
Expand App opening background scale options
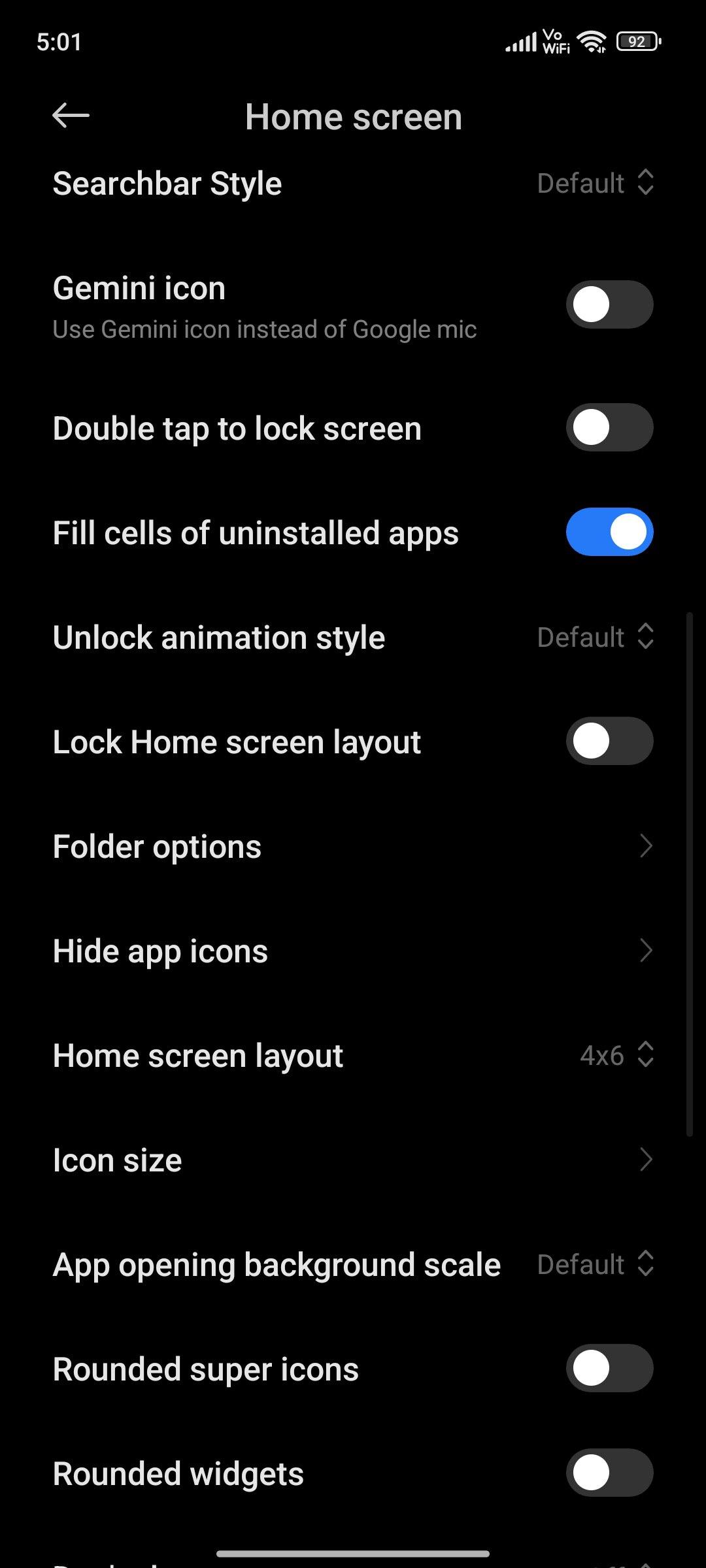pyautogui.click(x=595, y=1264)
